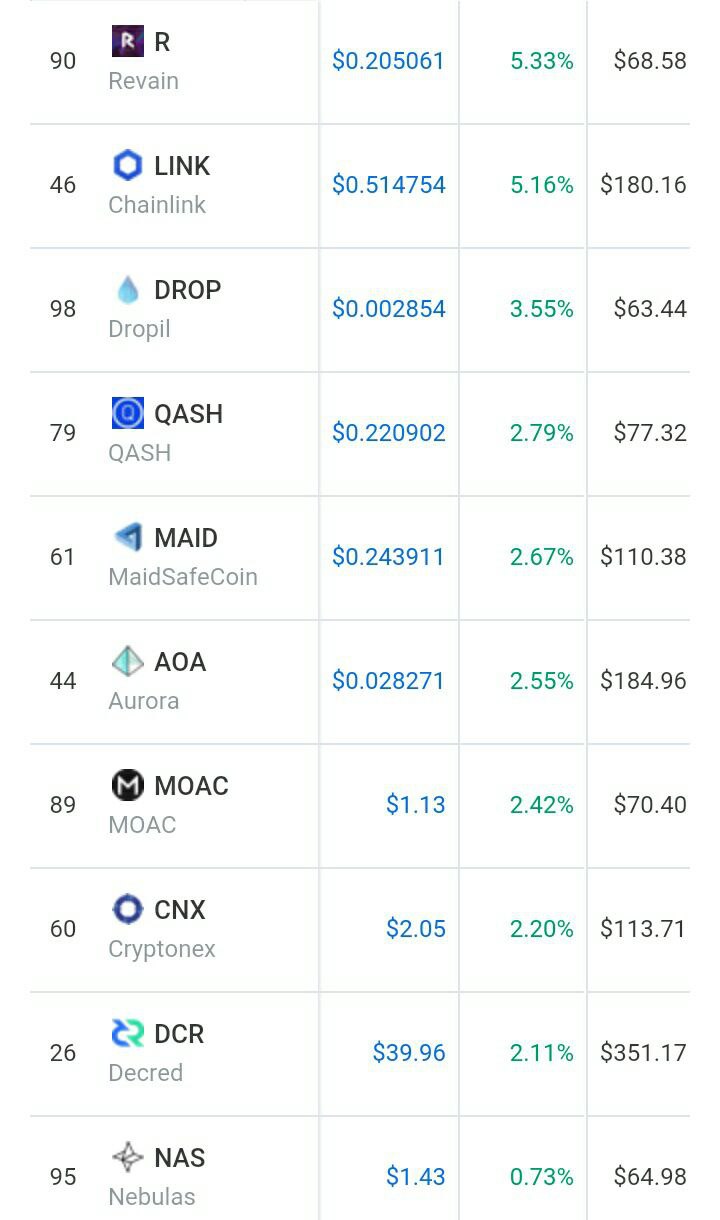This screenshot has height=1220, width=720.
Task: Tap the $1.13 price link for MOAC
Action: point(416,805)
